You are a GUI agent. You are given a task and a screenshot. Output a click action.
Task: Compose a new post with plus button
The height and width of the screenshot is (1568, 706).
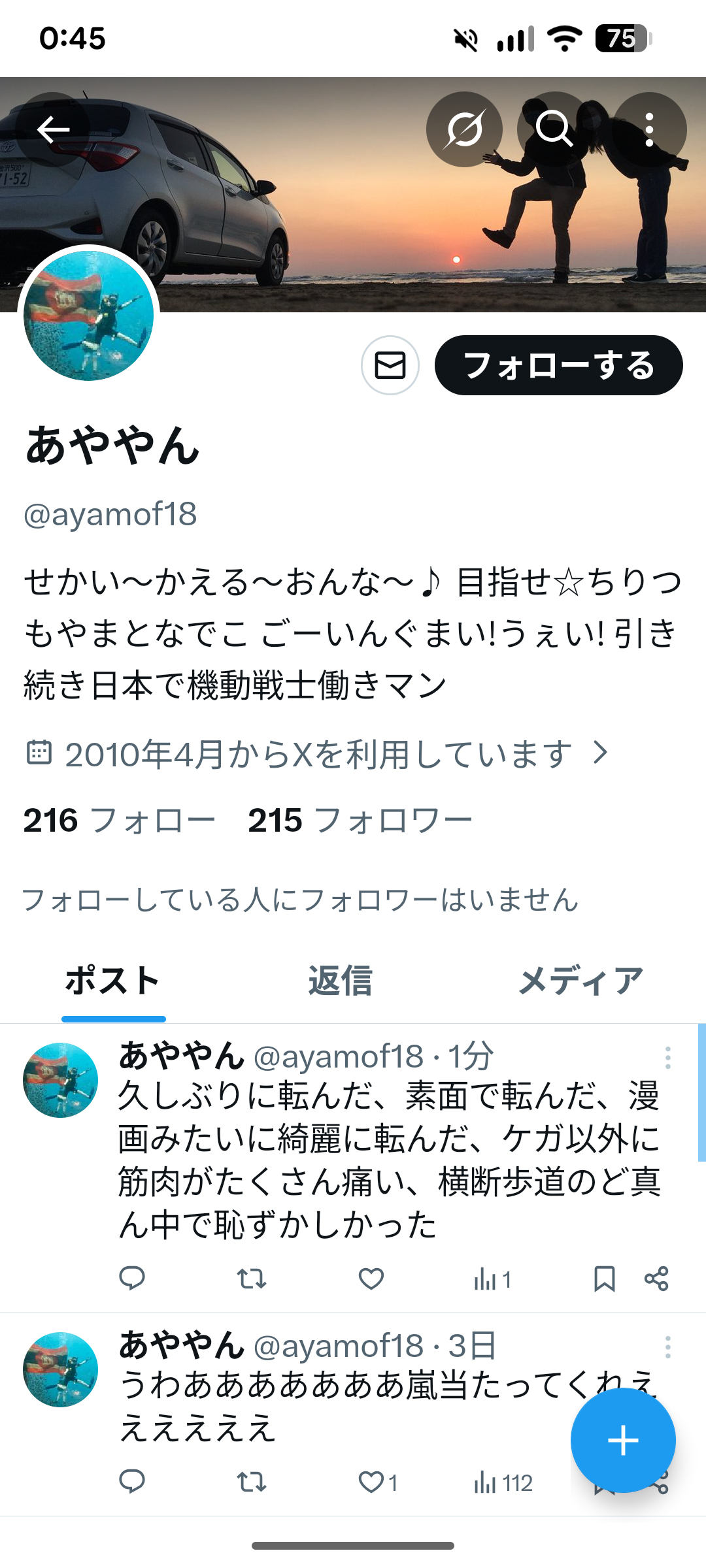click(x=622, y=1440)
